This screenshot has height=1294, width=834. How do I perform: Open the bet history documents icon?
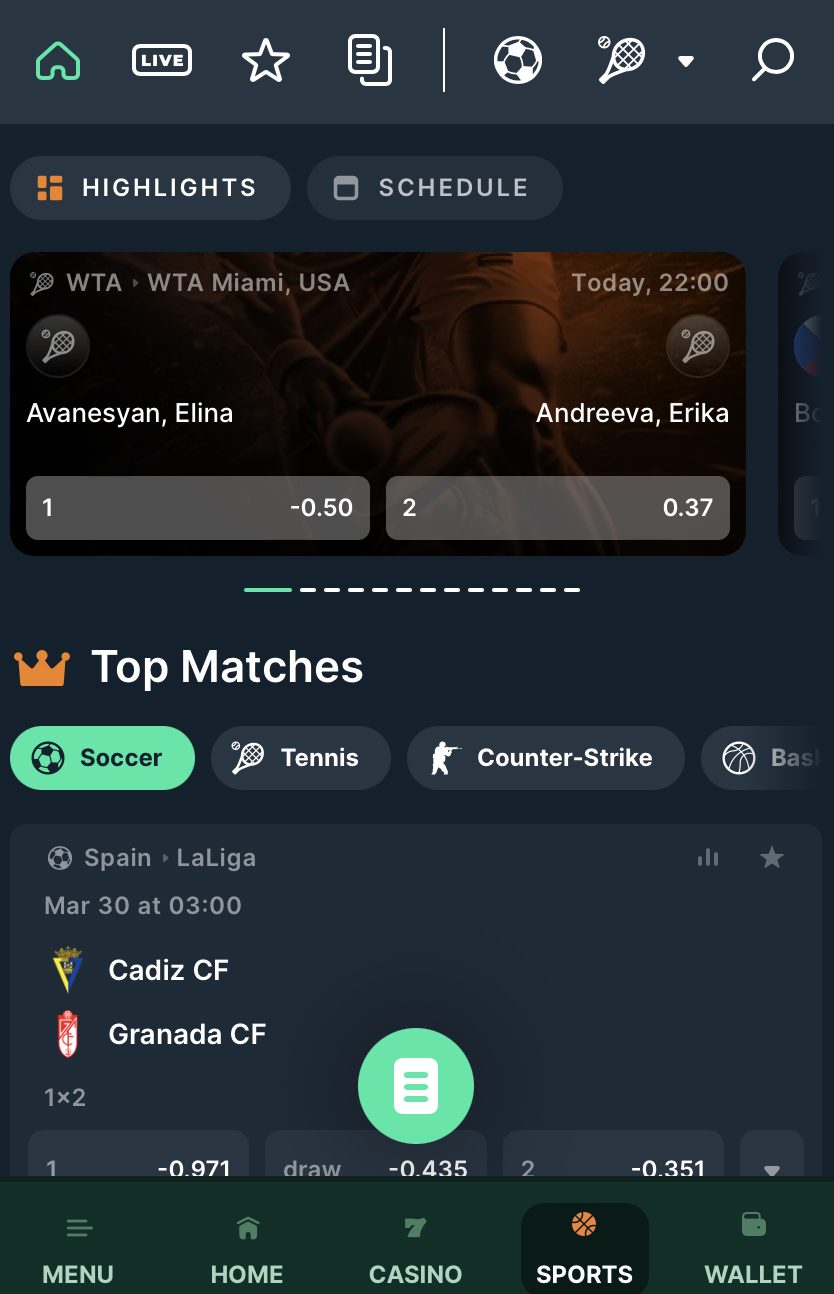[x=369, y=60]
